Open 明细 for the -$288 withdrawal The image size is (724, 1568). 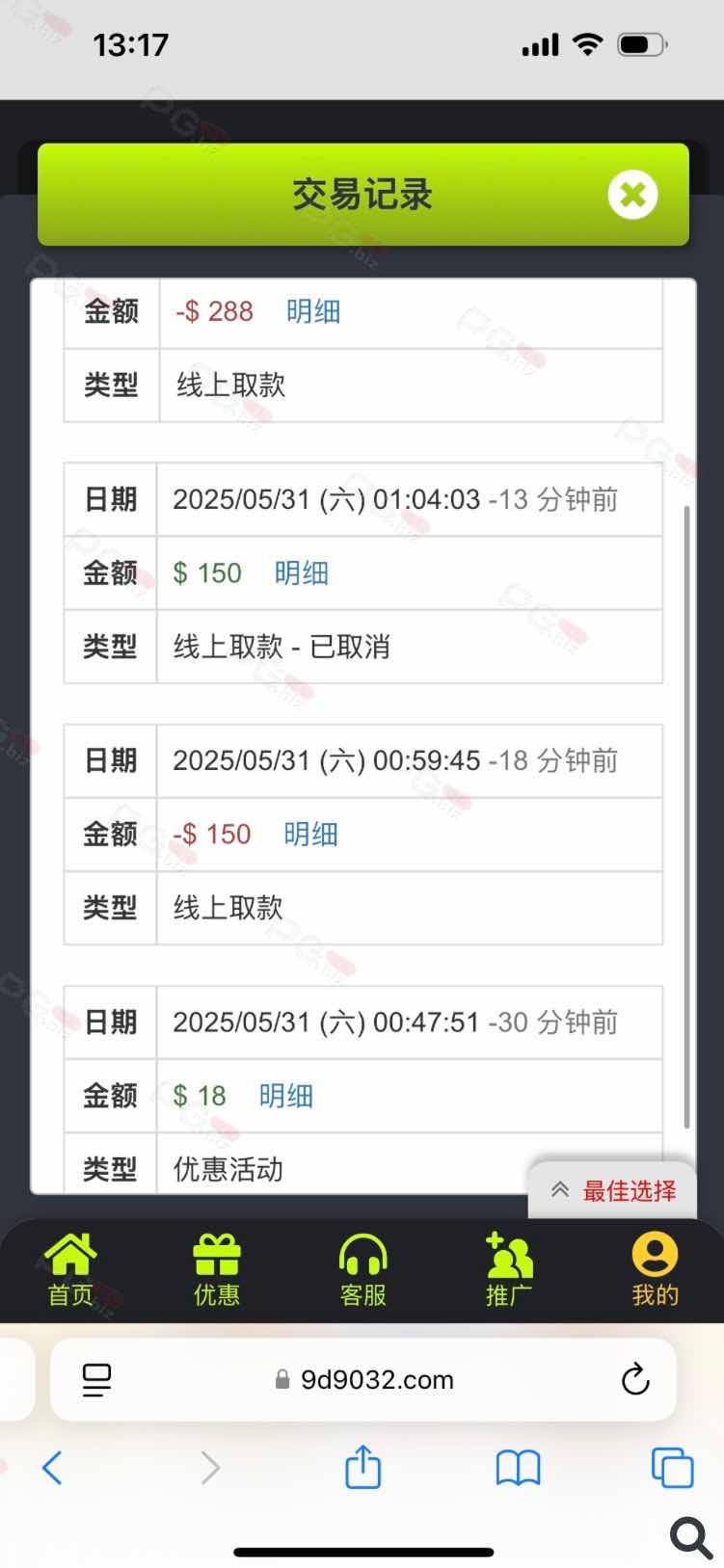point(313,311)
